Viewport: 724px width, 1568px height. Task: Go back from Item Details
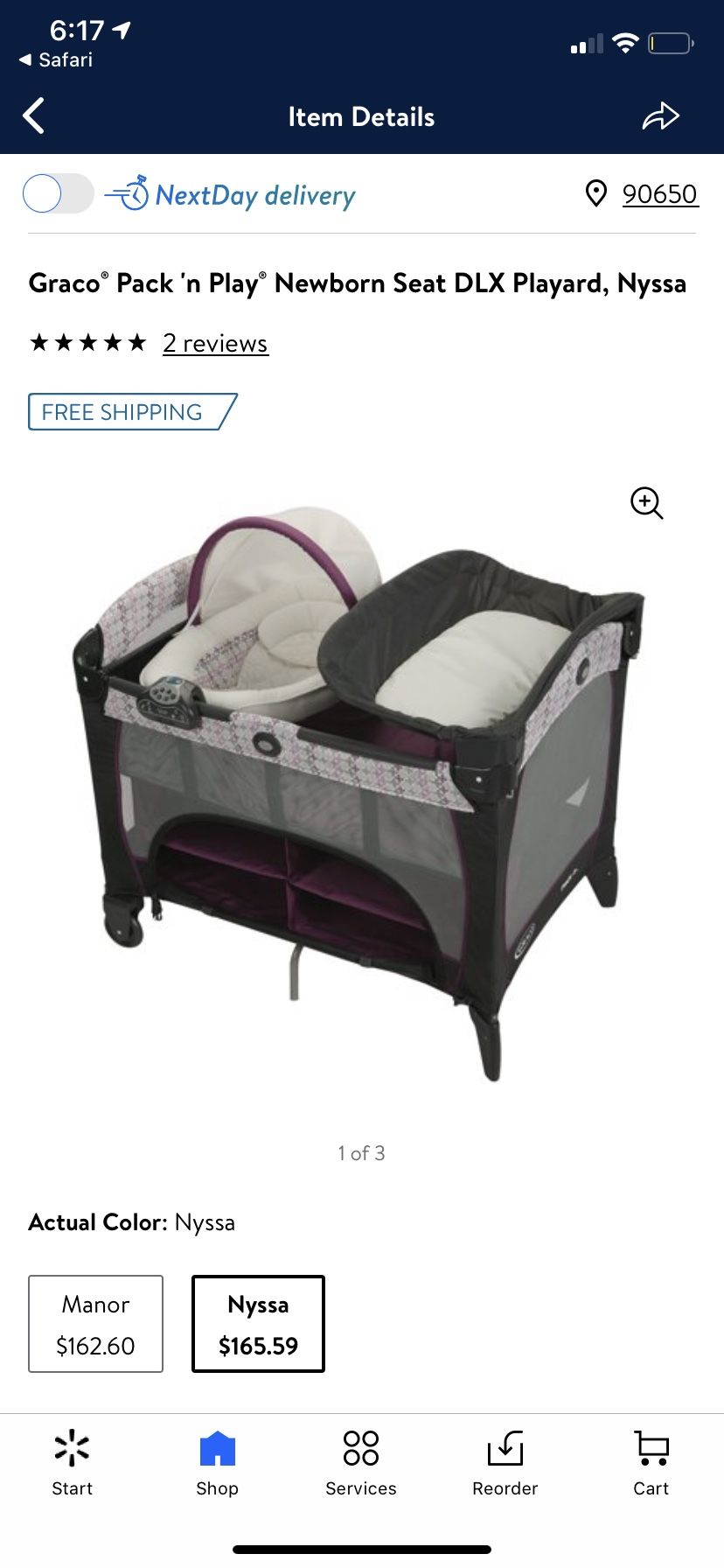pyautogui.click(x=33, y=115)
